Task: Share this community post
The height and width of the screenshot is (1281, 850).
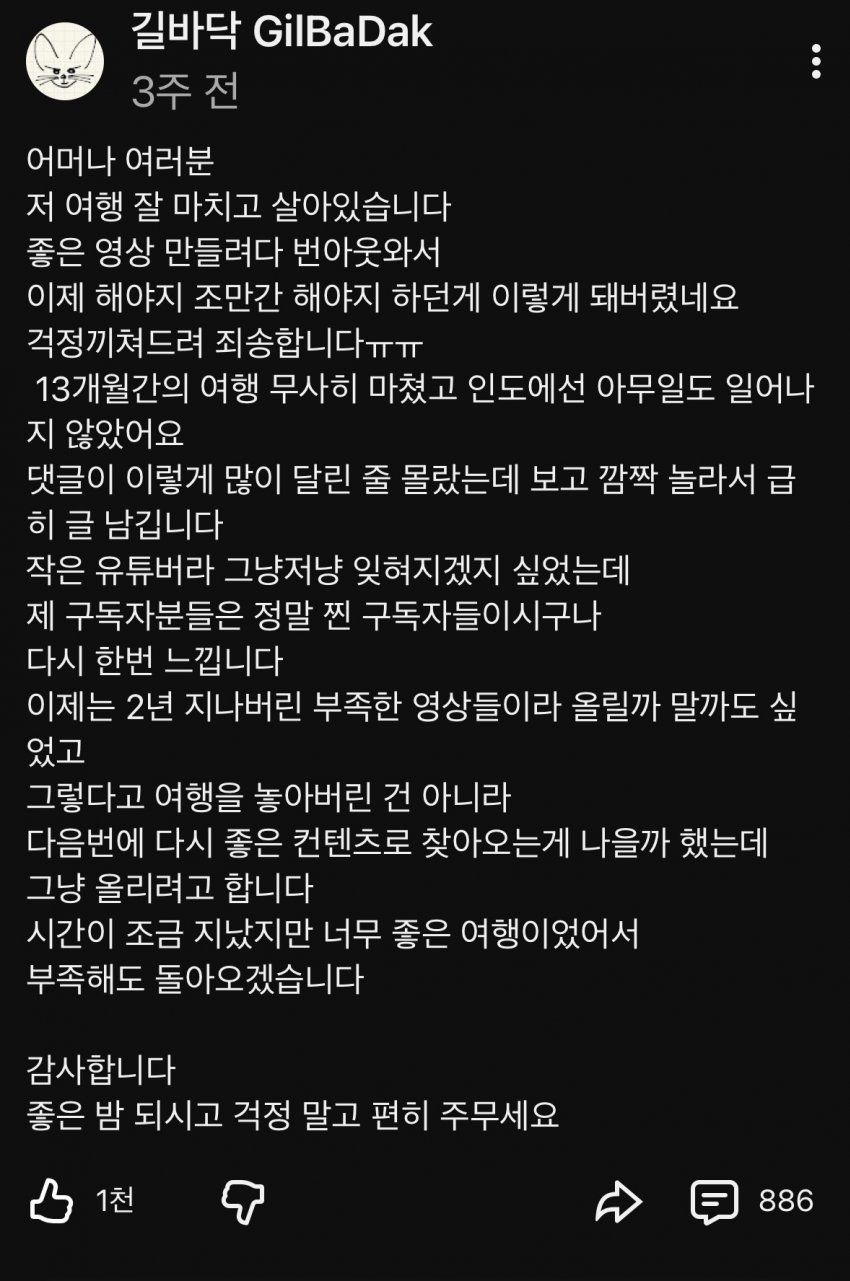Action: click(x=617, y=1200)
